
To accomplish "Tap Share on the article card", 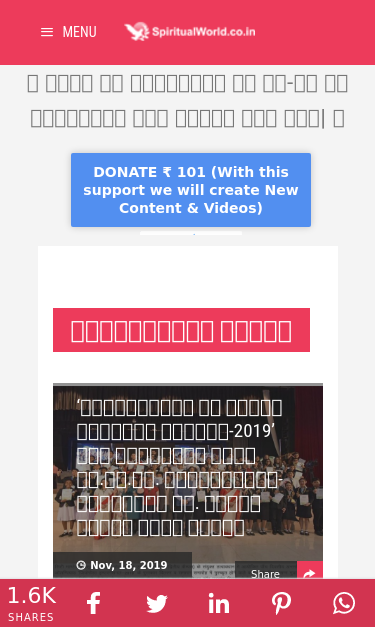I will click(279, 572).
